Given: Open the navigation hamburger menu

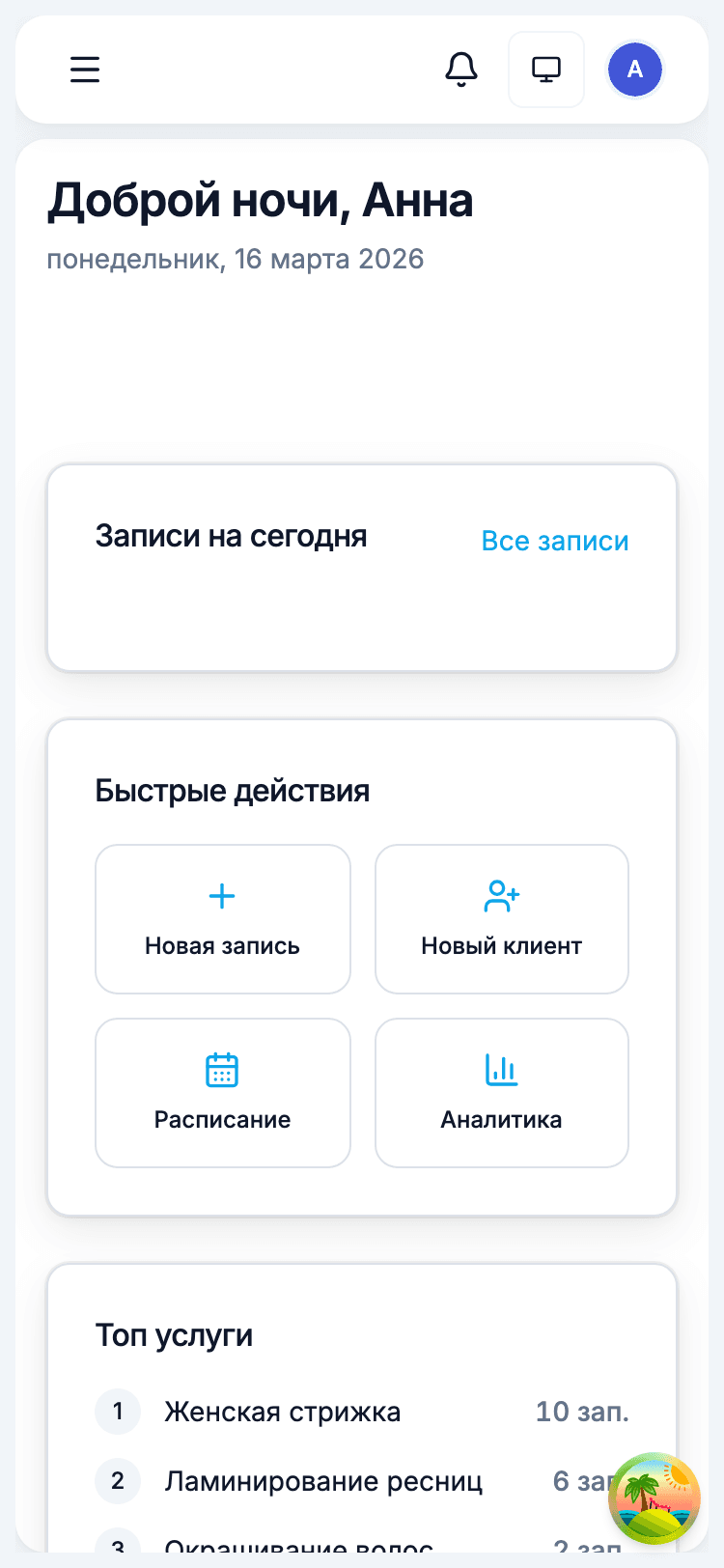Looking at the screenshot, I should (x=85, y=70).
